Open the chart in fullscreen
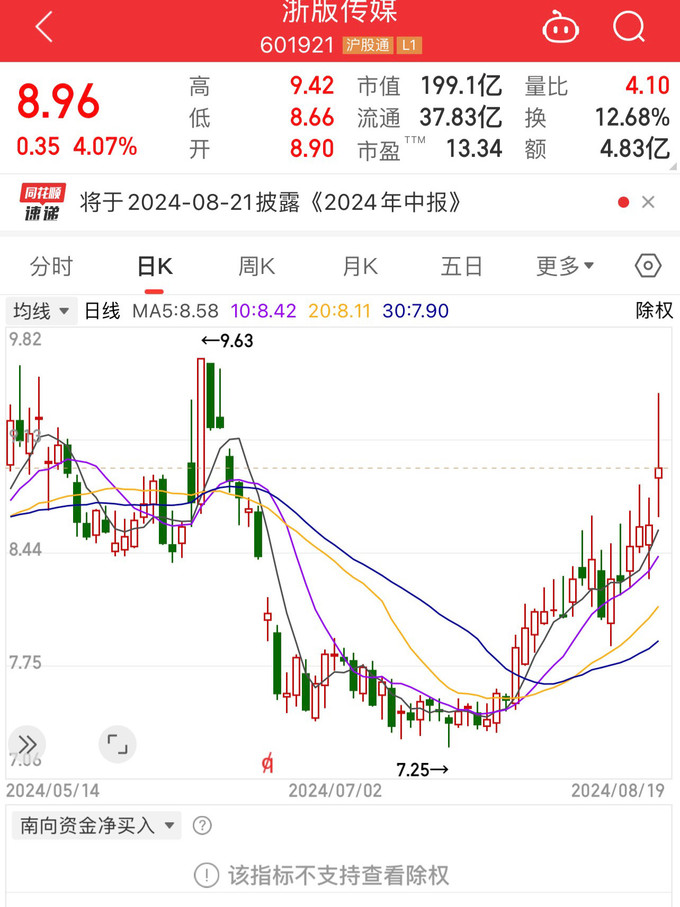This screenshot has width=680, height=907. click(117, 744)
